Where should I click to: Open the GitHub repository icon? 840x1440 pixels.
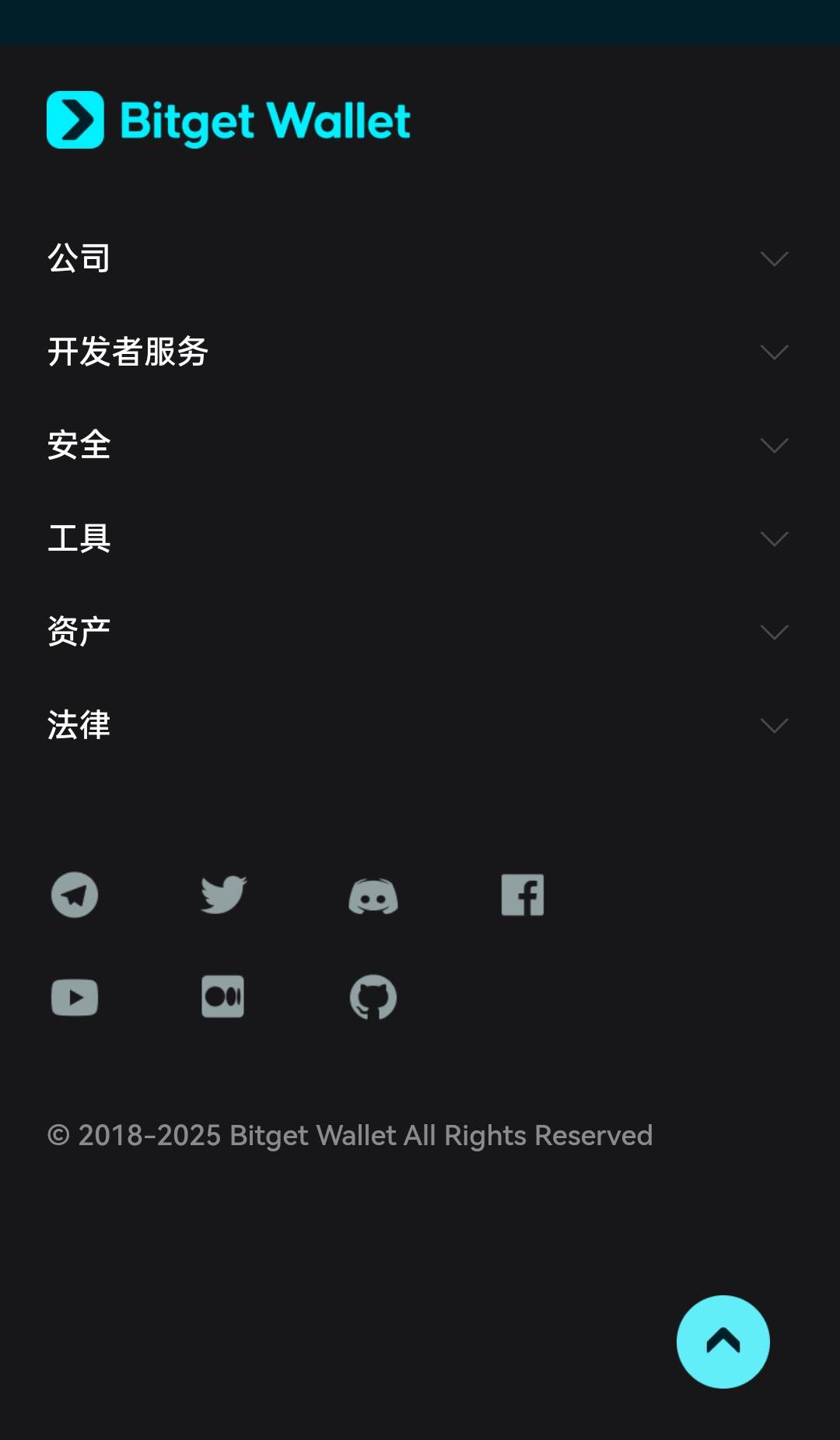[373, 997]
